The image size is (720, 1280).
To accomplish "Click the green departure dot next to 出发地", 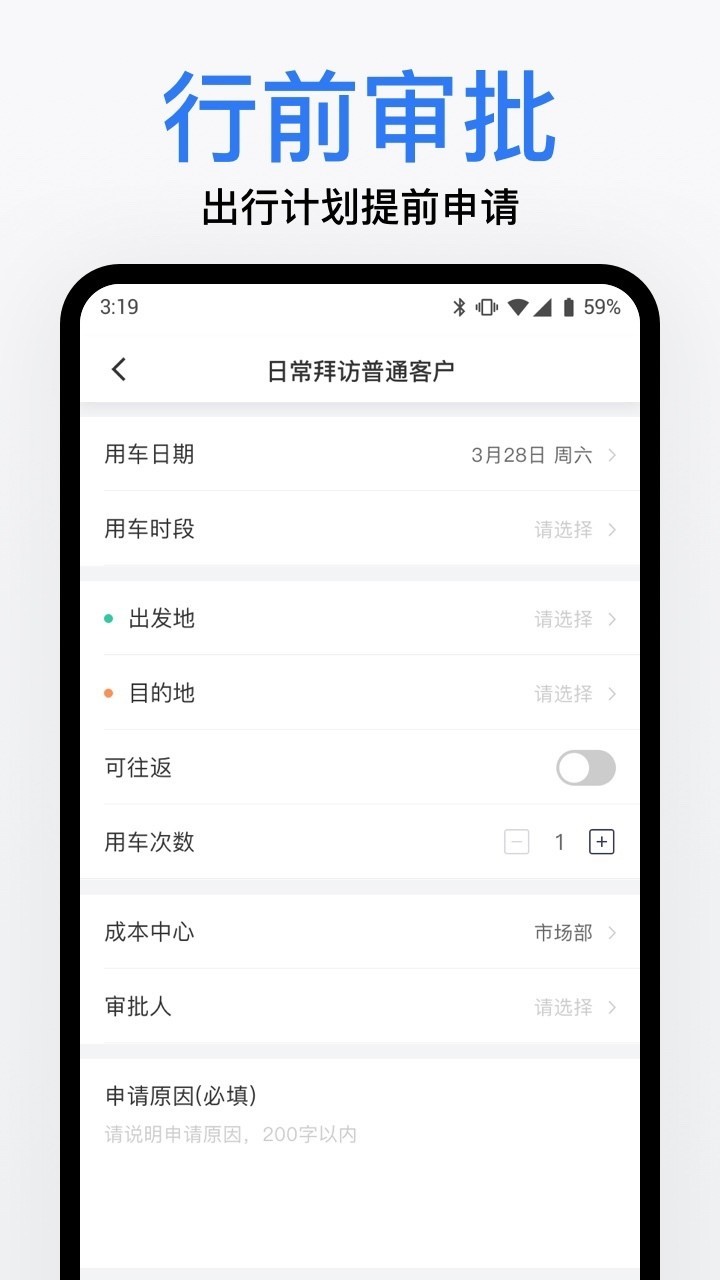I will 110,619.
